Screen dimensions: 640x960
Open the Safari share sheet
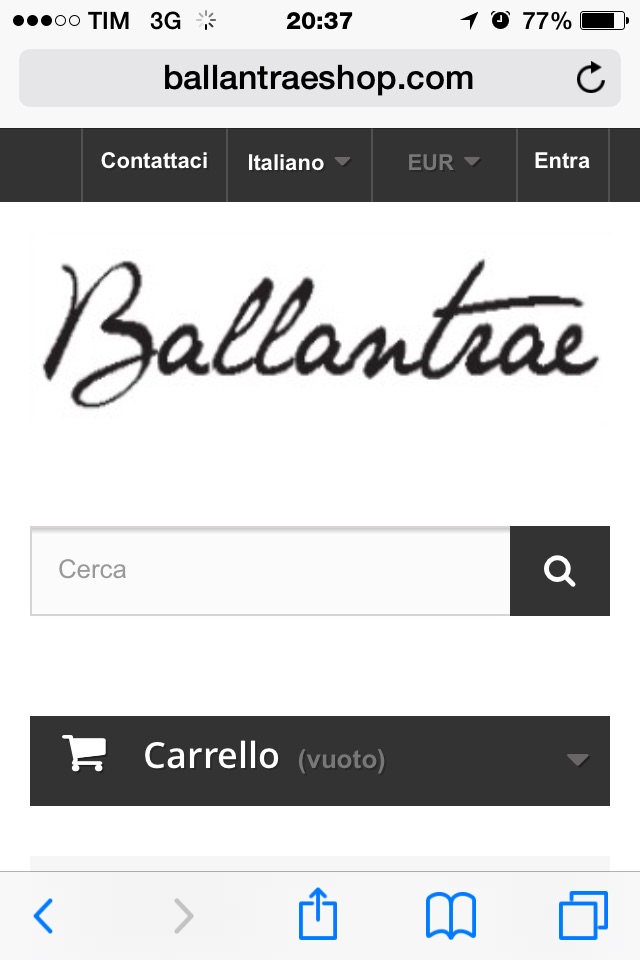click(x=319, y=915)
